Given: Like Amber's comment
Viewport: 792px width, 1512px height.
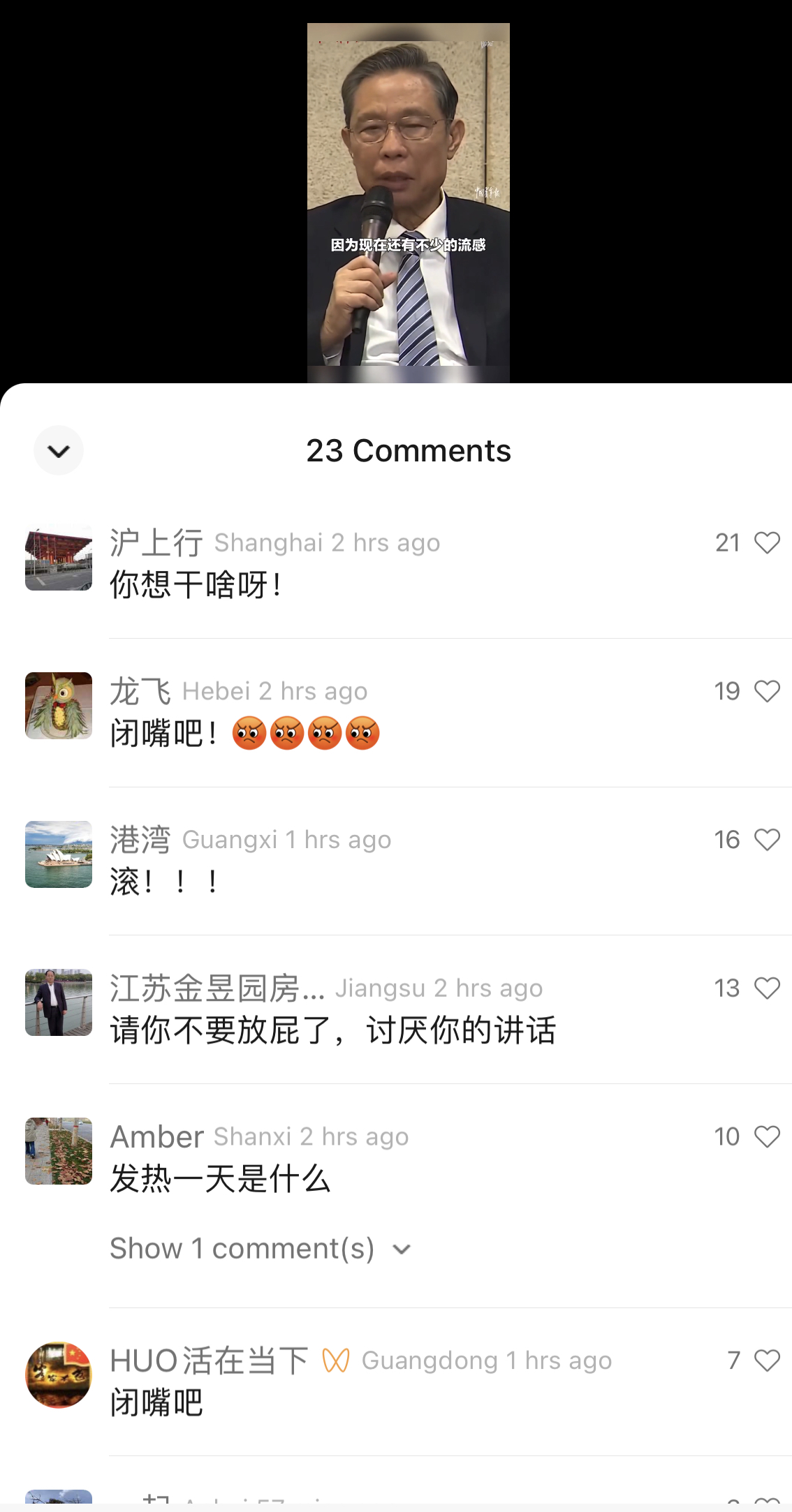Looking at the screenshot, I should point(767,1137).
